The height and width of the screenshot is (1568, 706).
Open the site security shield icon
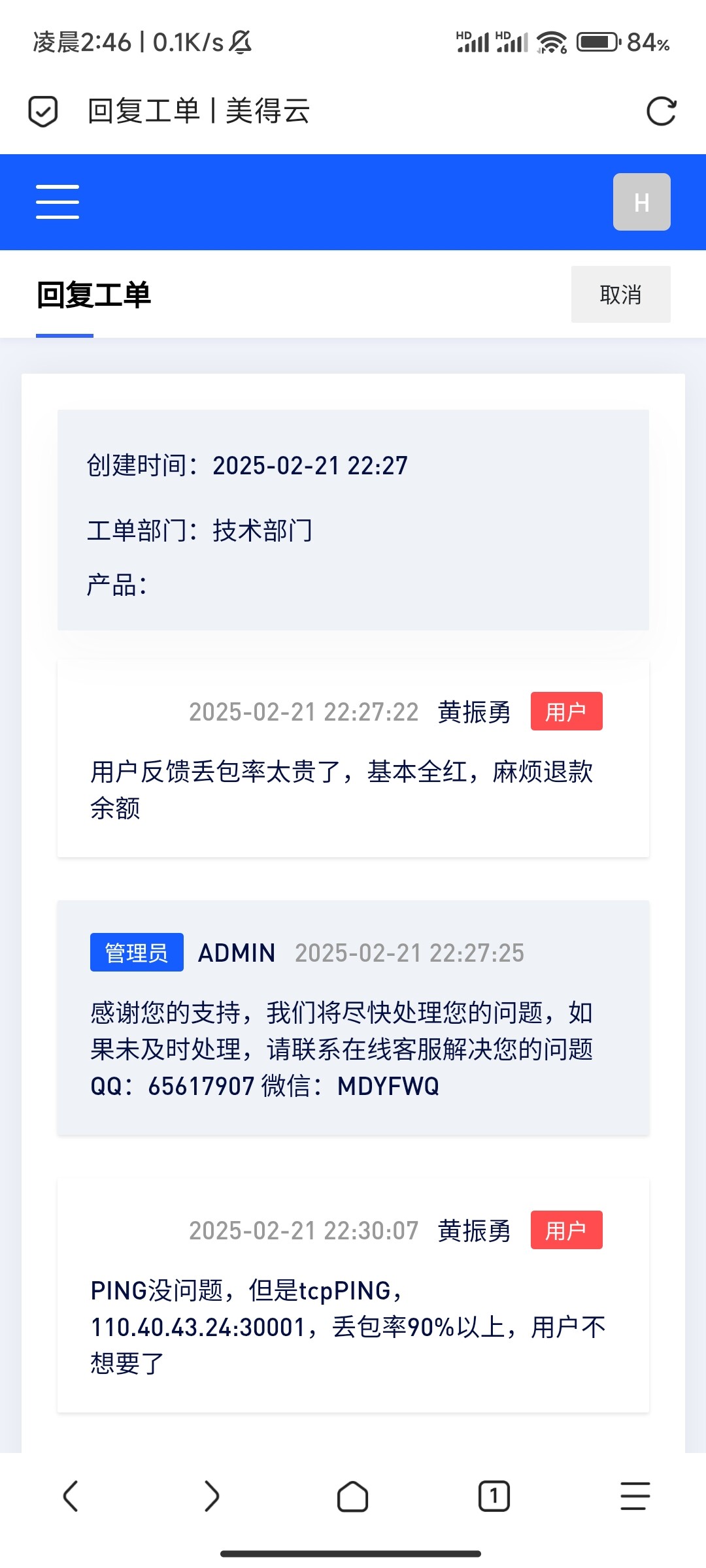(43, 111)
